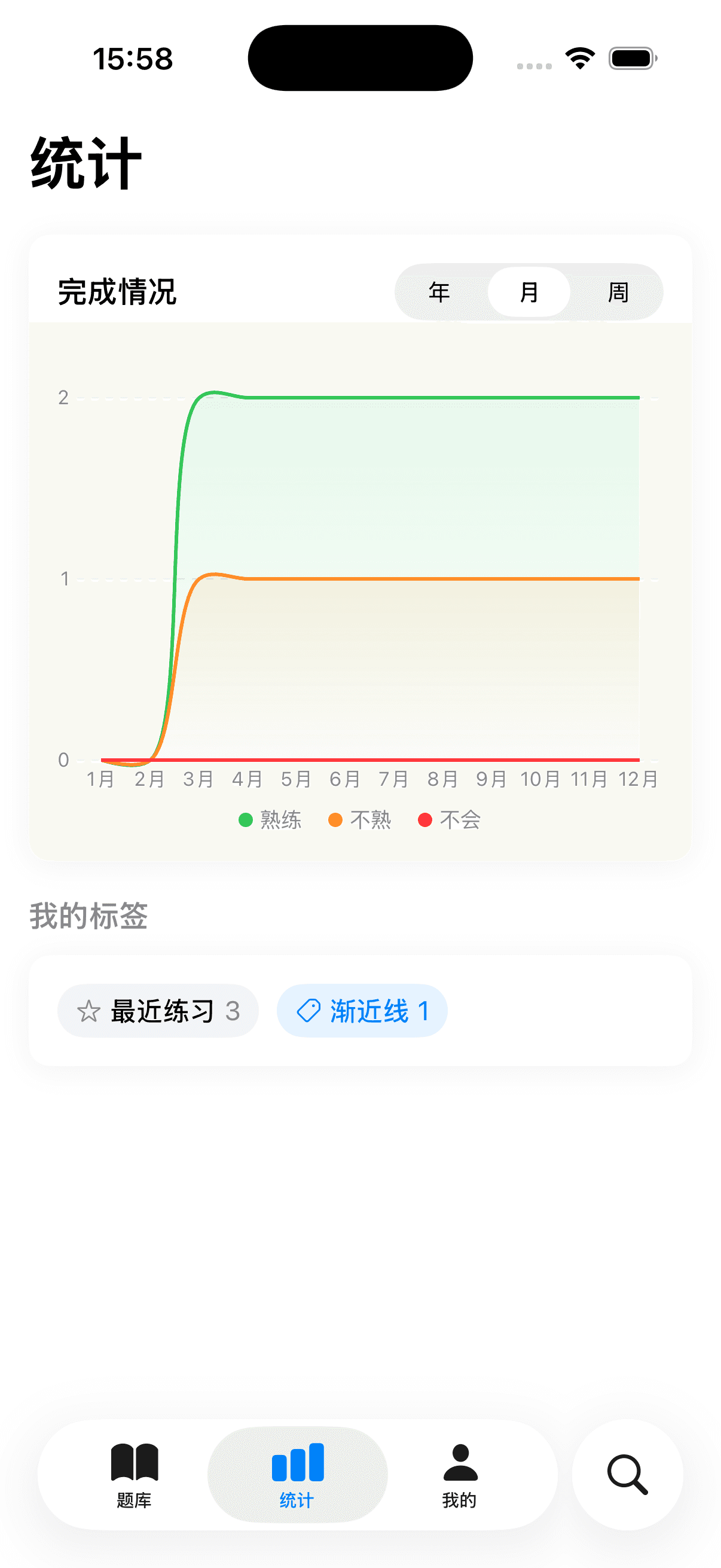Switch to the 我的 tab
721x1568 pixels.
tap(460, 1475)
